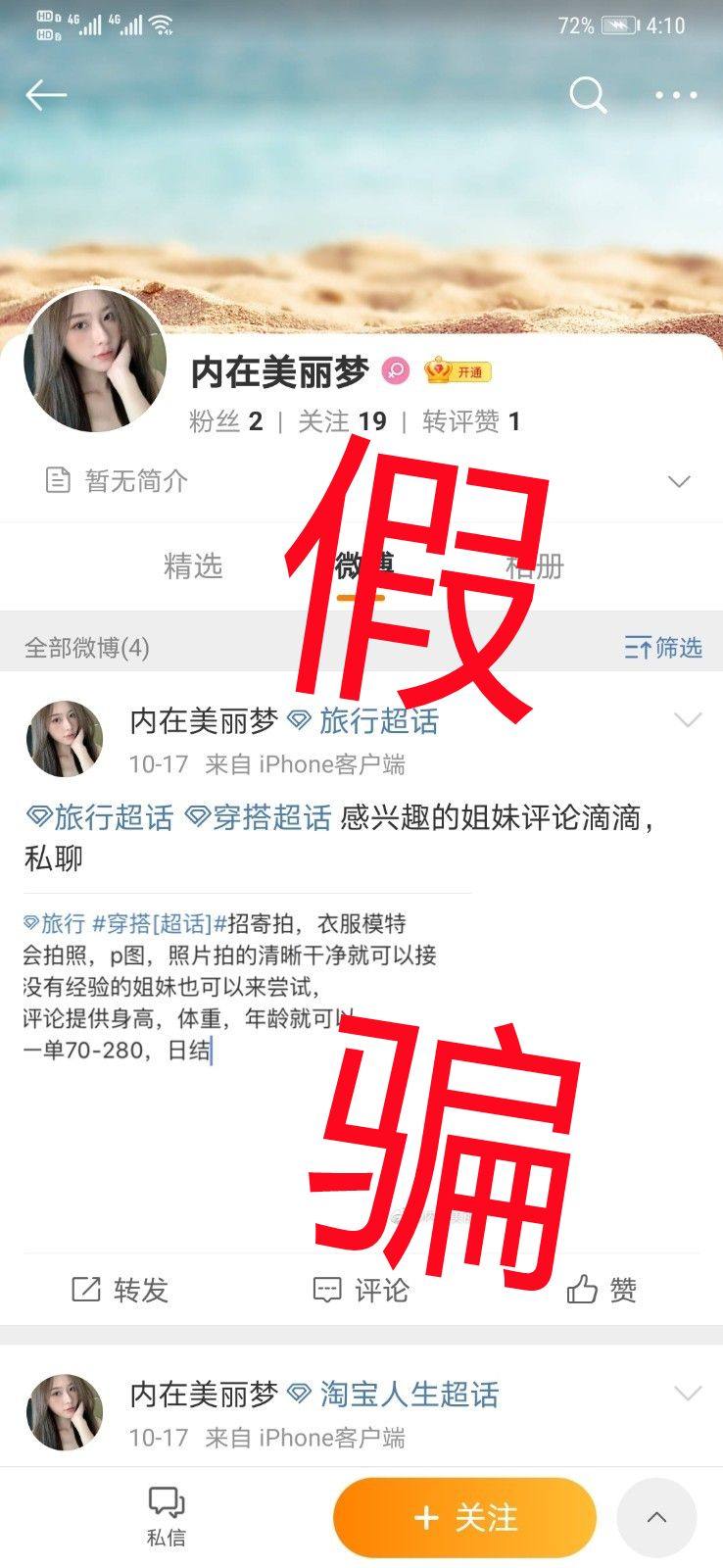723x1568 pixels.
Task: Expand options chevron on the 旅行超话 post
Action: click(688, 721)
